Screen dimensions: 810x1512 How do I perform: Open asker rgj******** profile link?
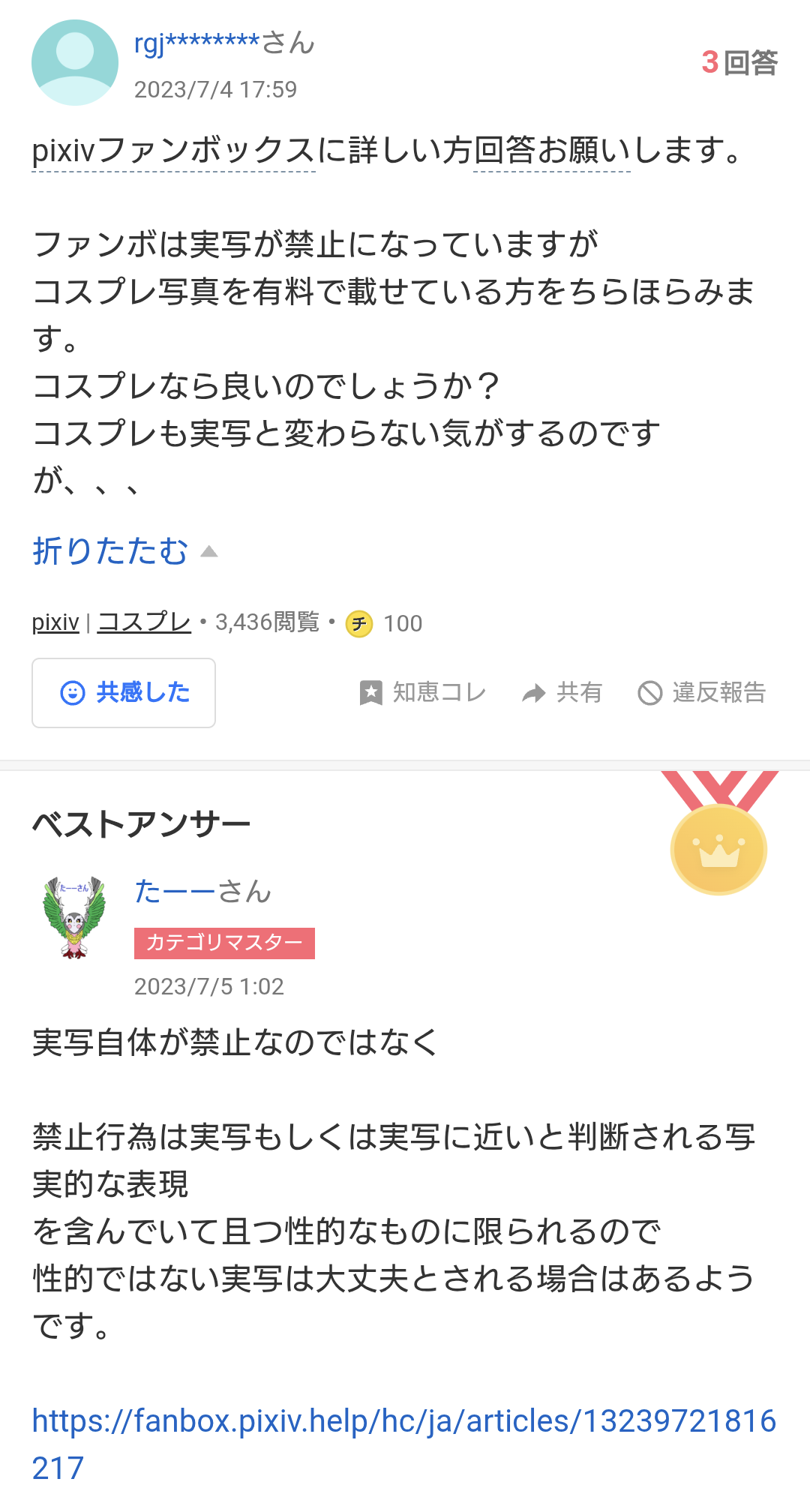click(223, 43)
